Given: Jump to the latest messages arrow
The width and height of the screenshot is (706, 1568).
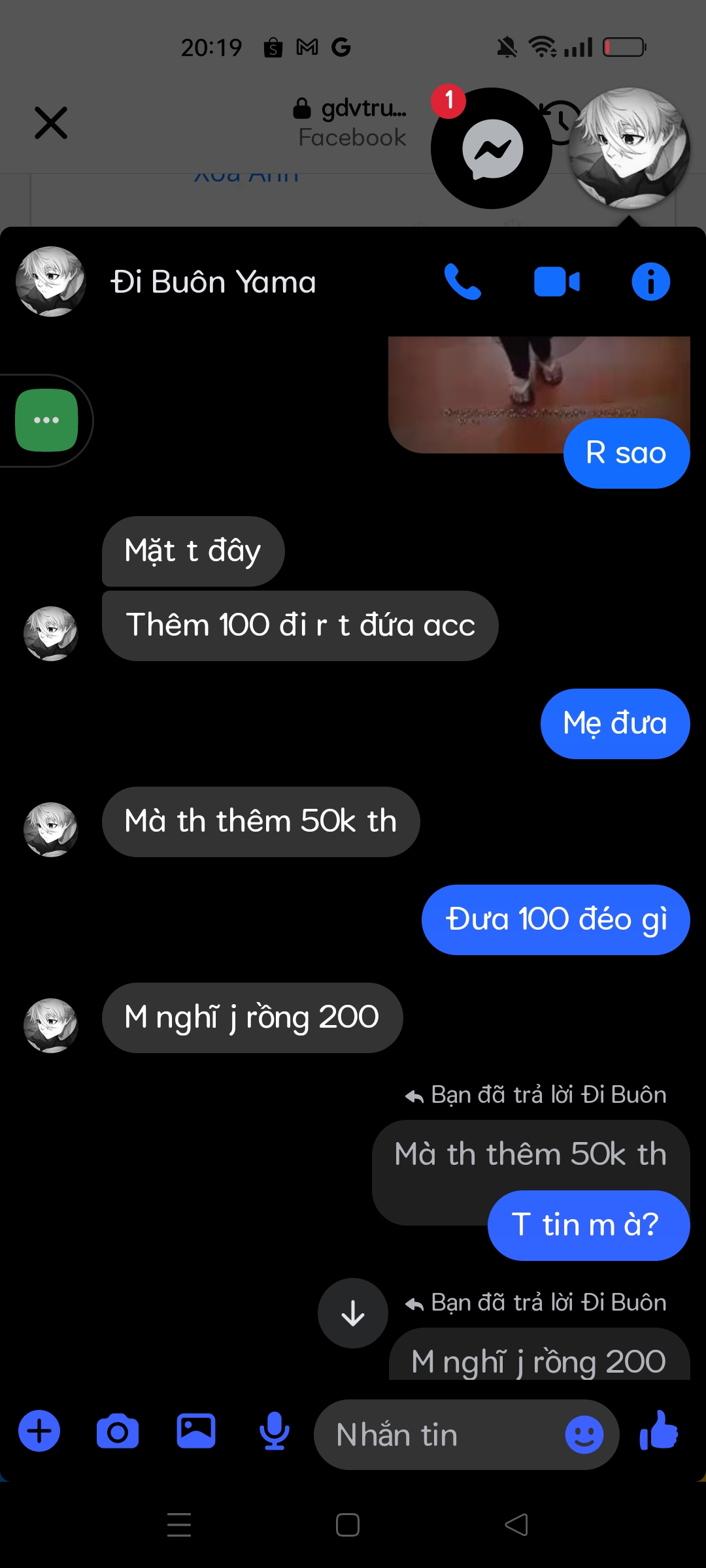Looking at the screenshot, I should pos(353,1313).
